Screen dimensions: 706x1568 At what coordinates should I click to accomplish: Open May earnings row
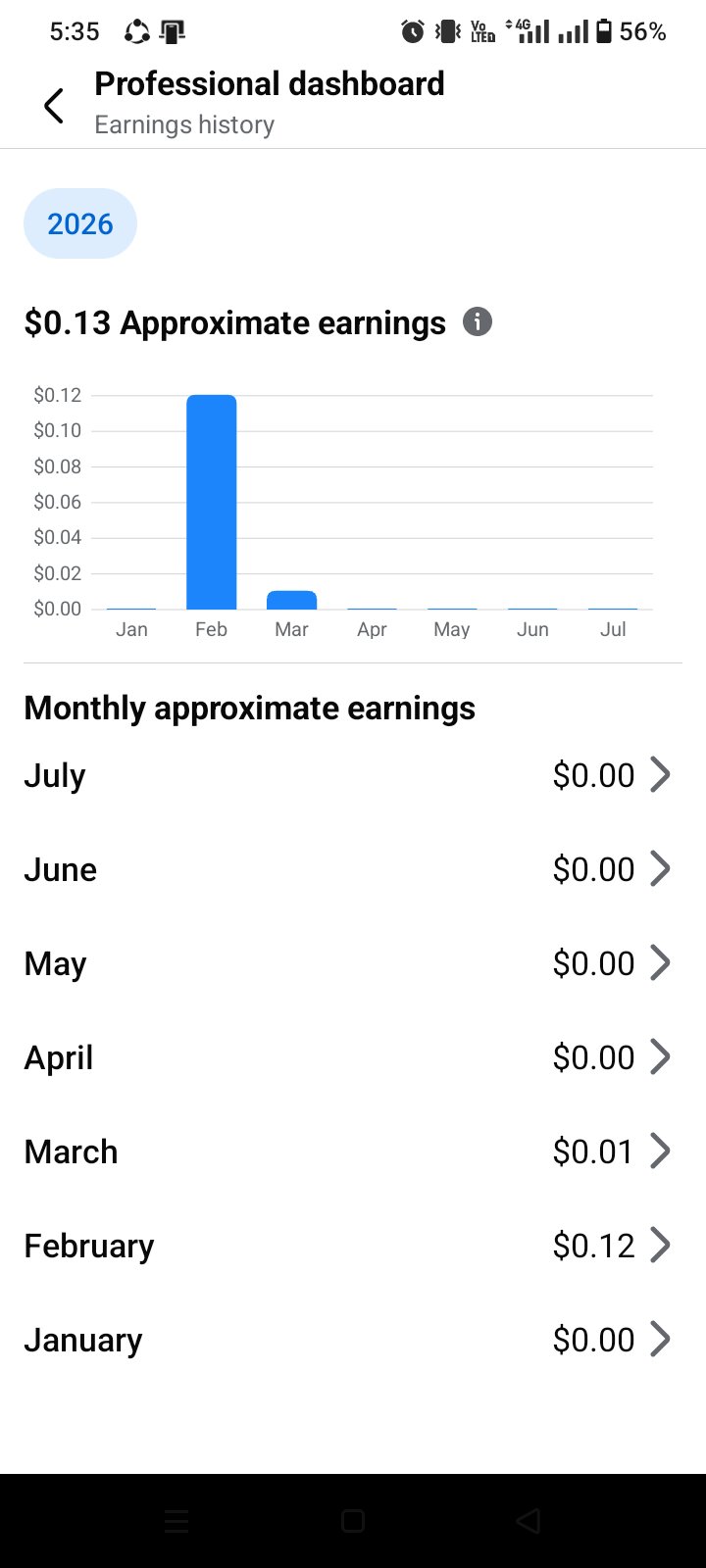[353, 963]
